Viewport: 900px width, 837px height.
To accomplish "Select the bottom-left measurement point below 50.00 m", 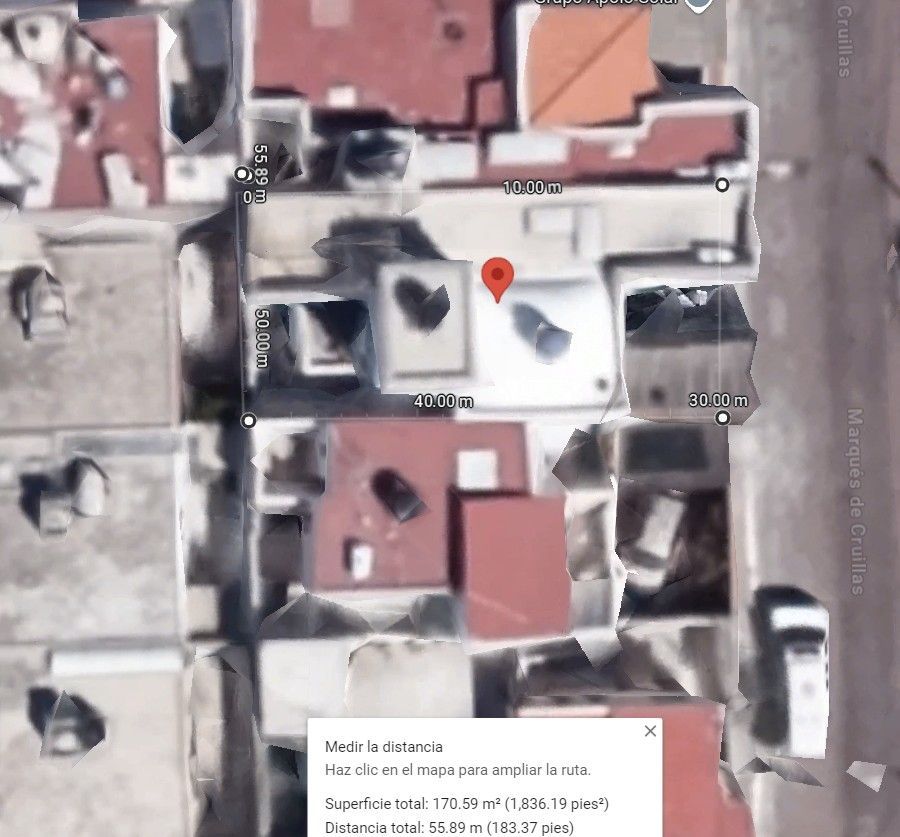I will click(x=249, y=421).
